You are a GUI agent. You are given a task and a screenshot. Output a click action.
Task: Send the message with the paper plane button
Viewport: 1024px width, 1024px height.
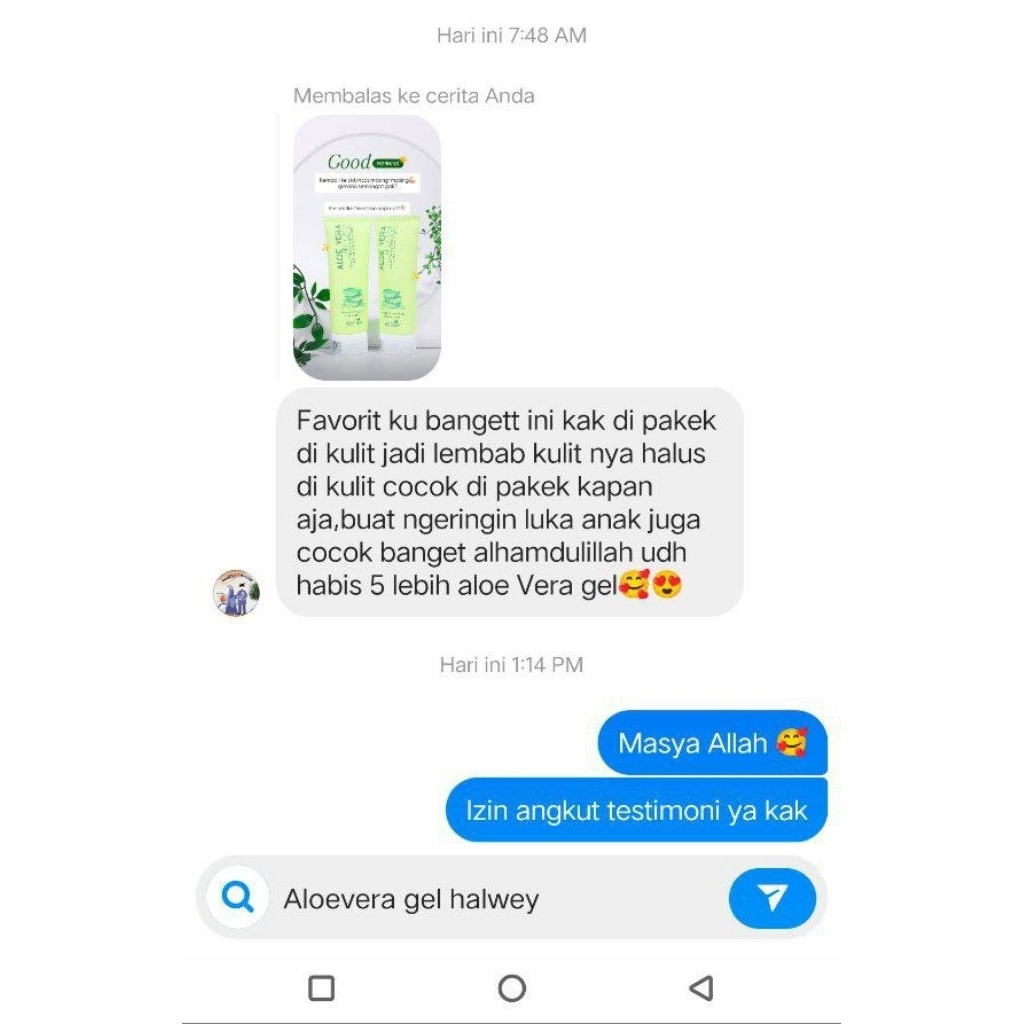772,898
